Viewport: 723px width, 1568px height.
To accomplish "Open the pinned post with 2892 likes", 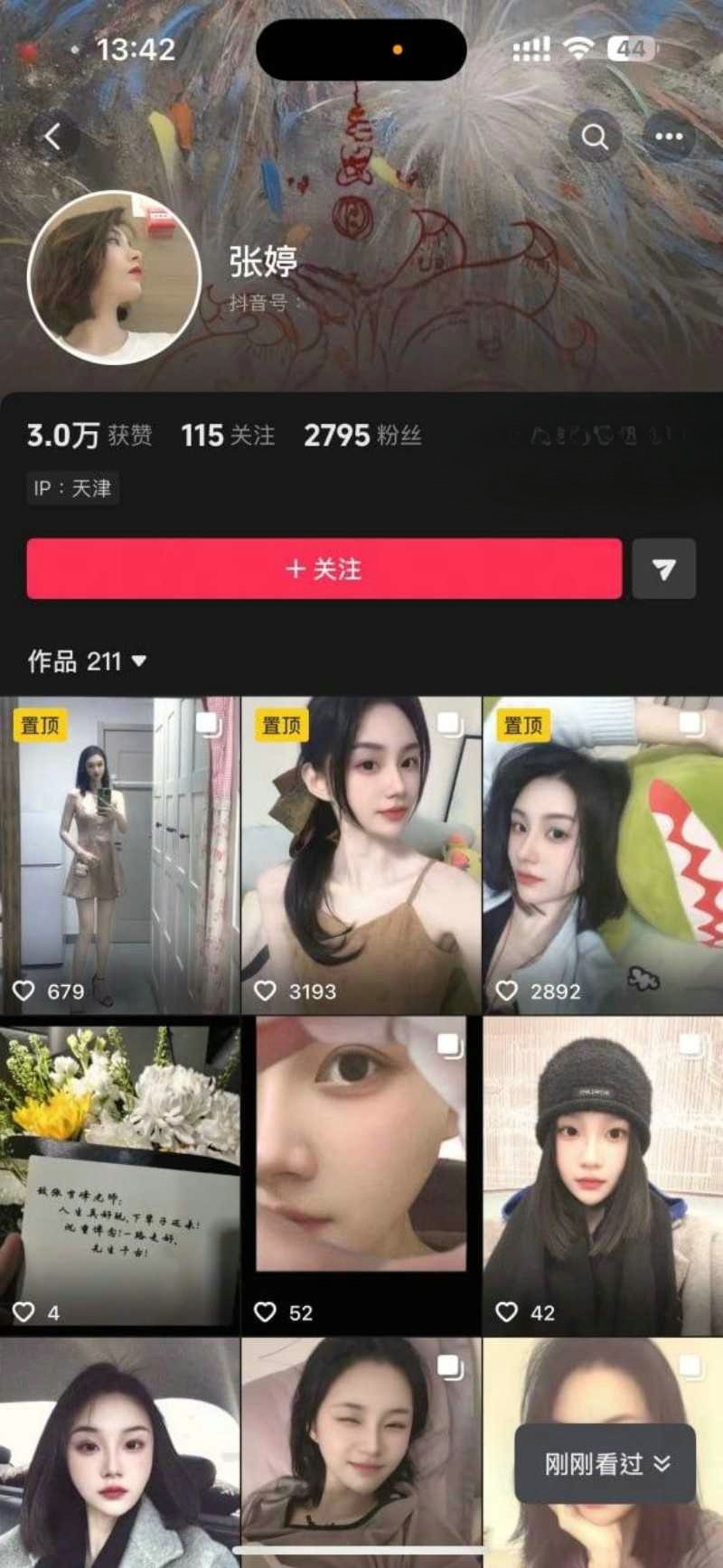I will pos(602,854).
